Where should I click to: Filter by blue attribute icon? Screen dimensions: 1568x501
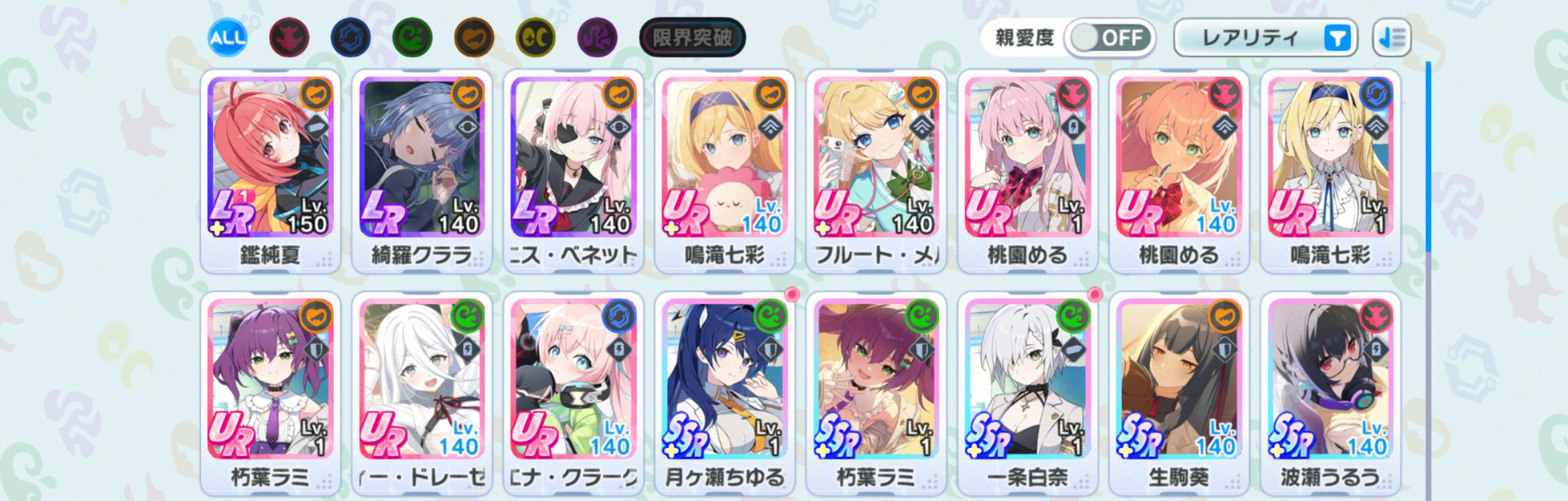pyautogui.click(x=350, y=38)
